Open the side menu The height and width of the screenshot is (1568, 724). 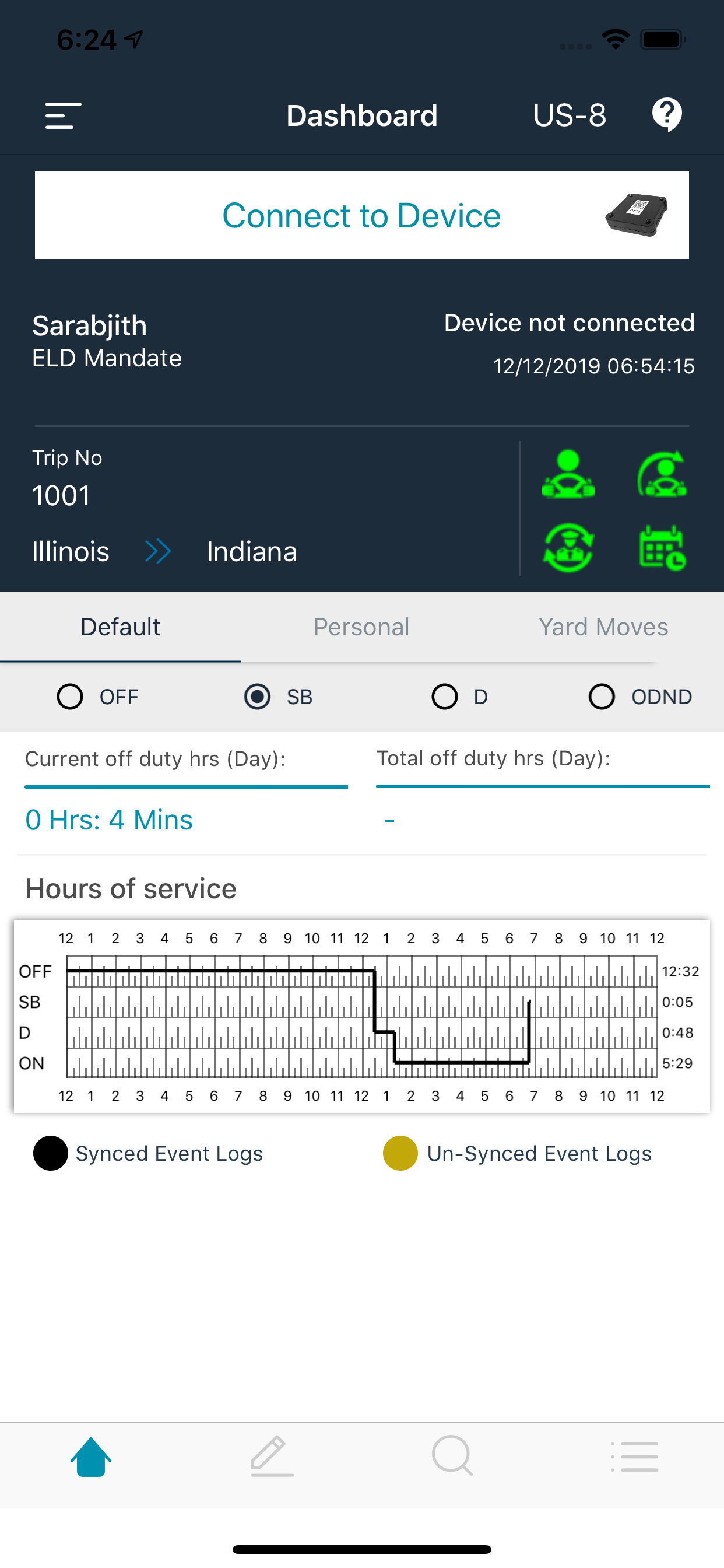pos(63,116)
